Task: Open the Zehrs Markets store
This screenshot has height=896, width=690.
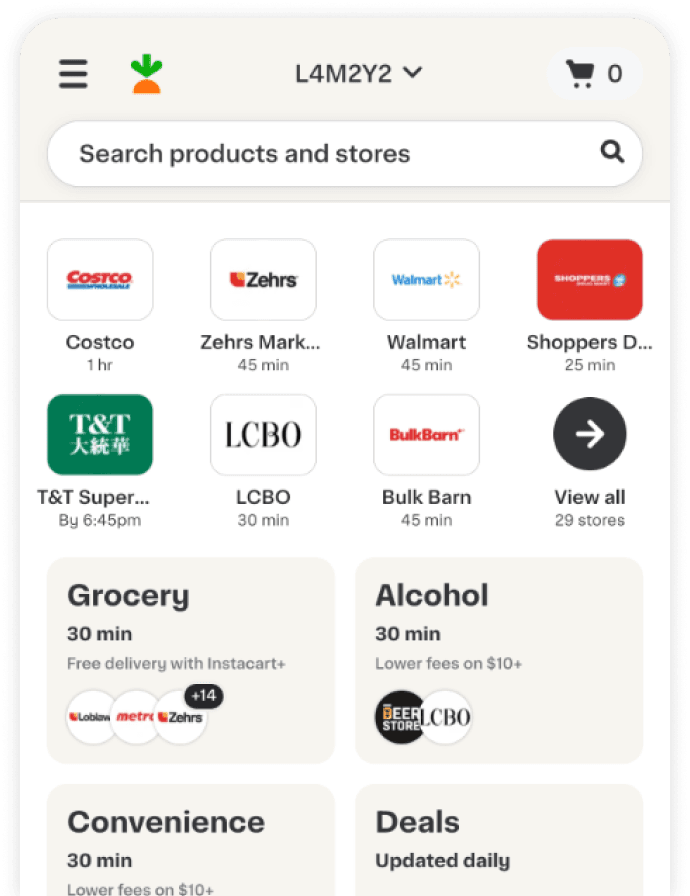Action: tap(263, 280)
